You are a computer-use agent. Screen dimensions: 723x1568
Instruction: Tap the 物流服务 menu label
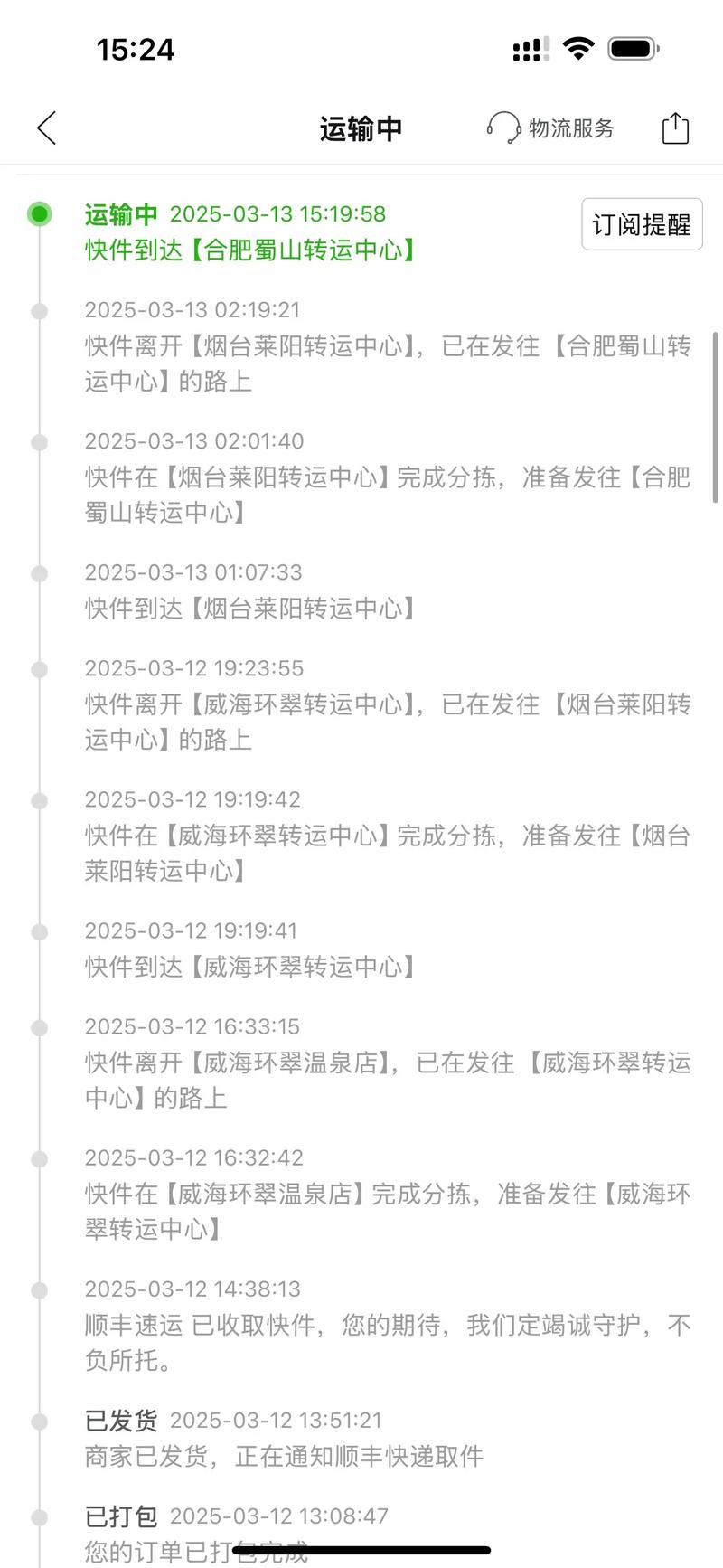(571, 128)
